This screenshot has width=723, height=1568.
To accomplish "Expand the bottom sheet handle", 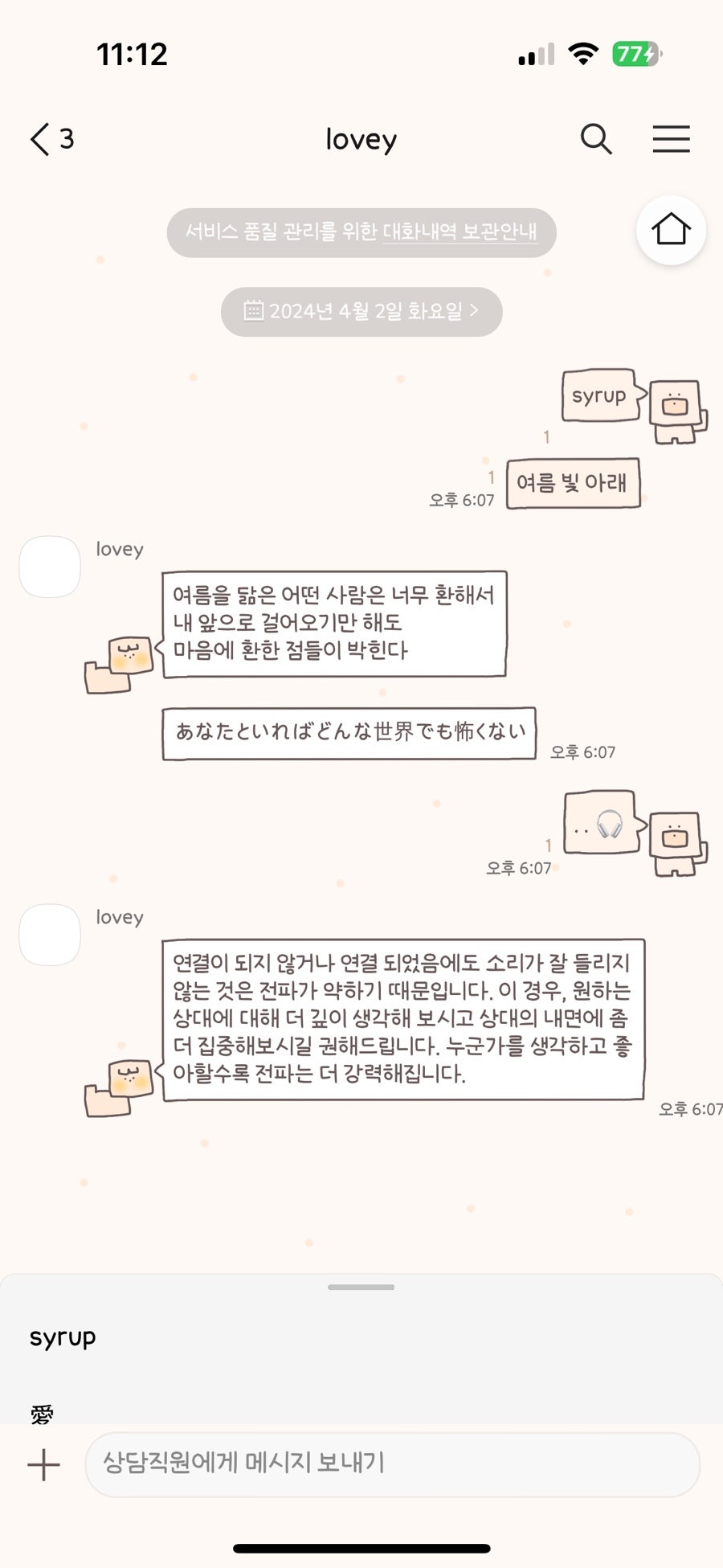I will coord(361,1287).
